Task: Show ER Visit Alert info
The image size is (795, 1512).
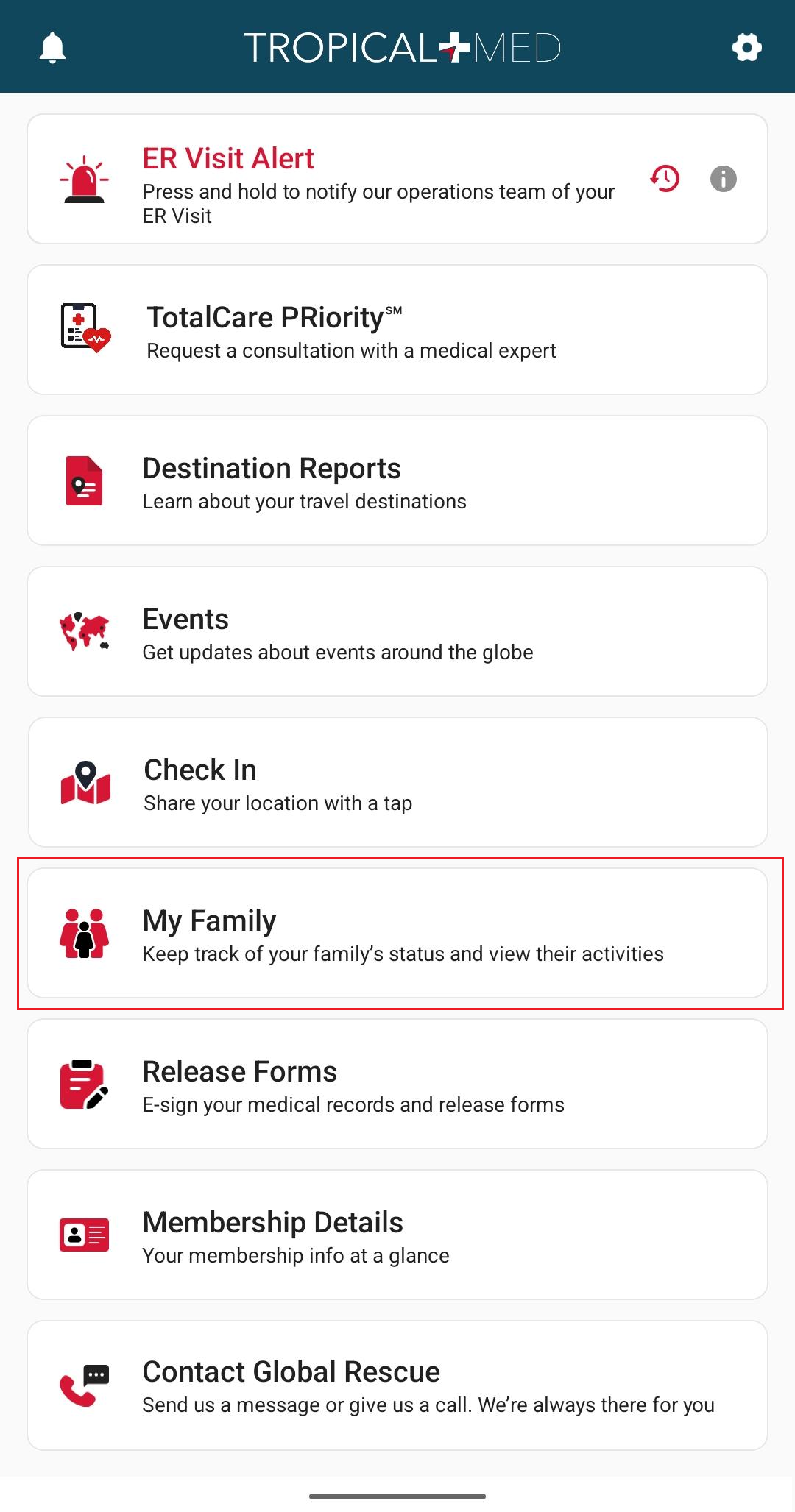Action: pyautogui.click(x=723, y=178)
